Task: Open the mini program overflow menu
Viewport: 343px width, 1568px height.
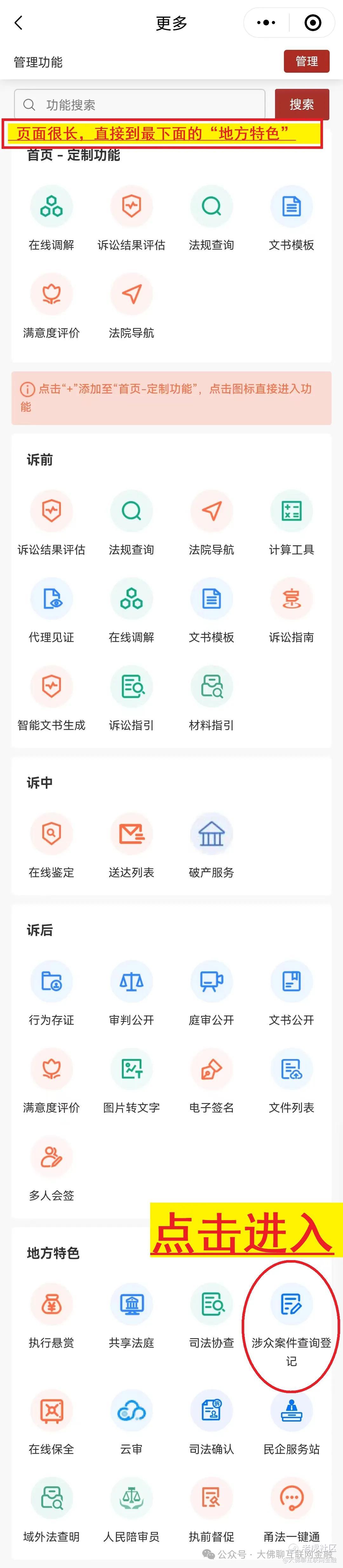Action: point(266,23)
